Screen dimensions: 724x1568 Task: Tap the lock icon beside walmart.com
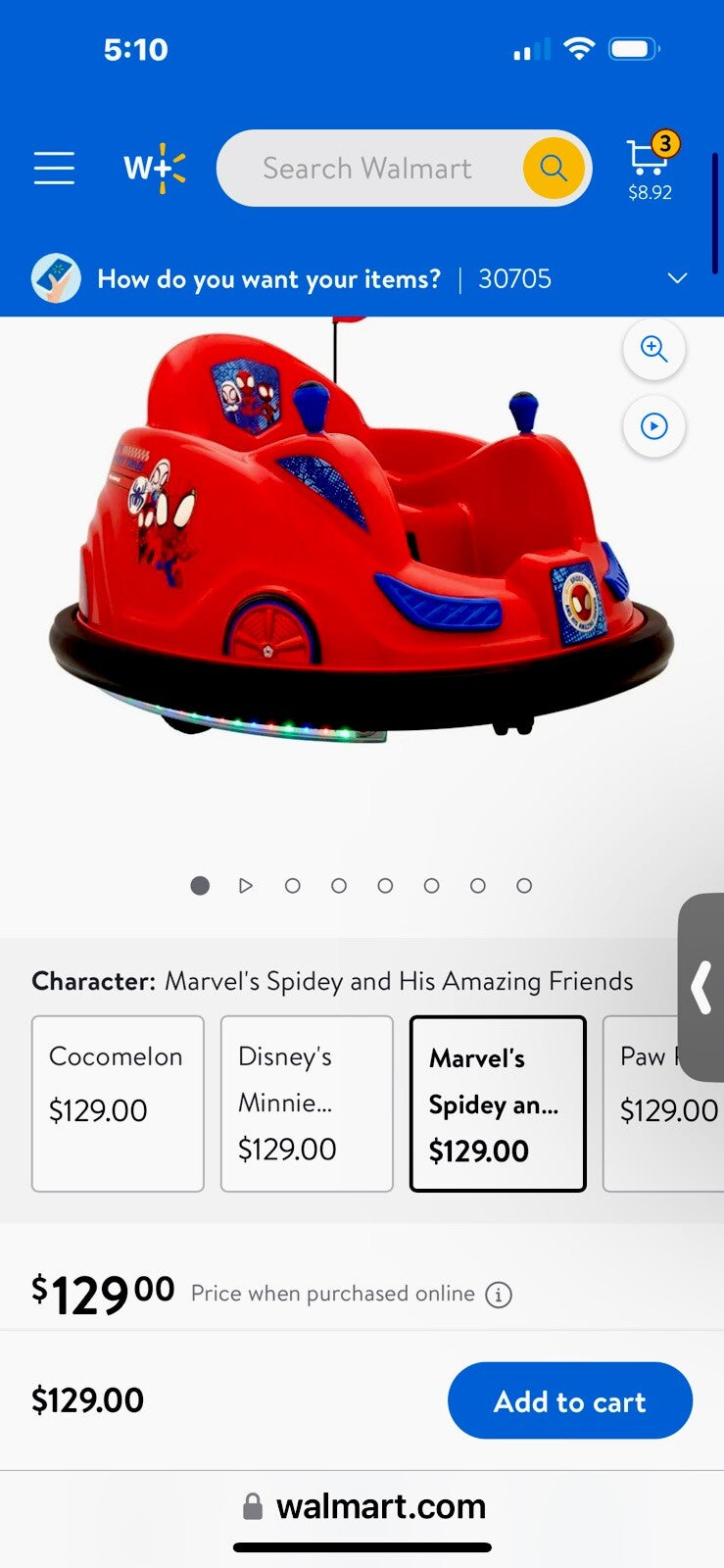click(253, 1505)
